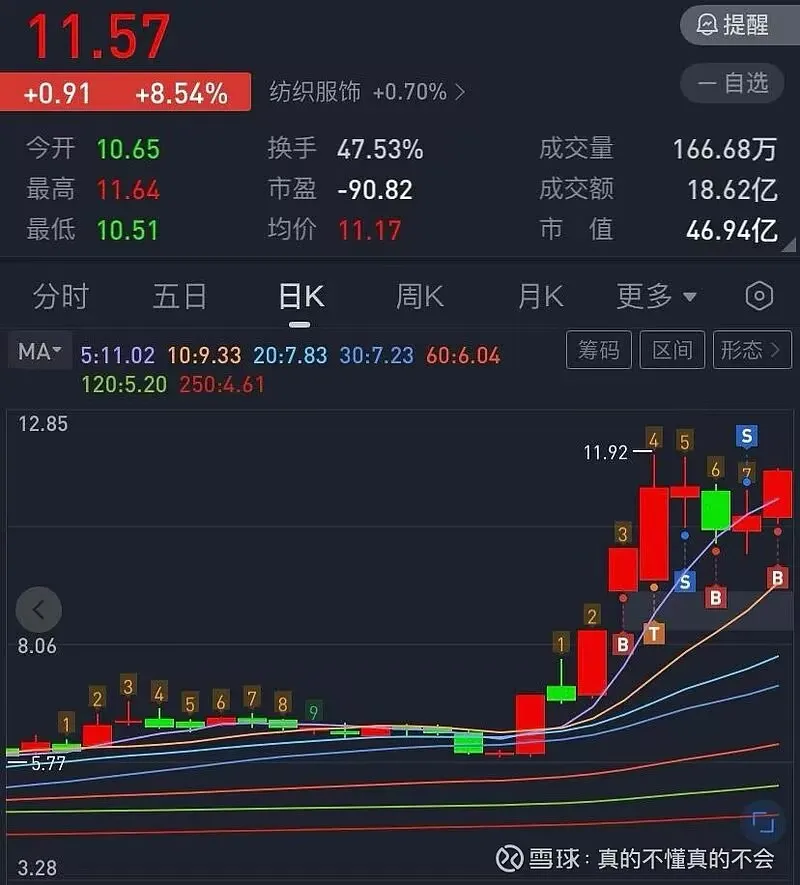Viewport: 800px width, 885px height.
Task: Switch to the 五日 chart tab
Action: coord(180,296)
